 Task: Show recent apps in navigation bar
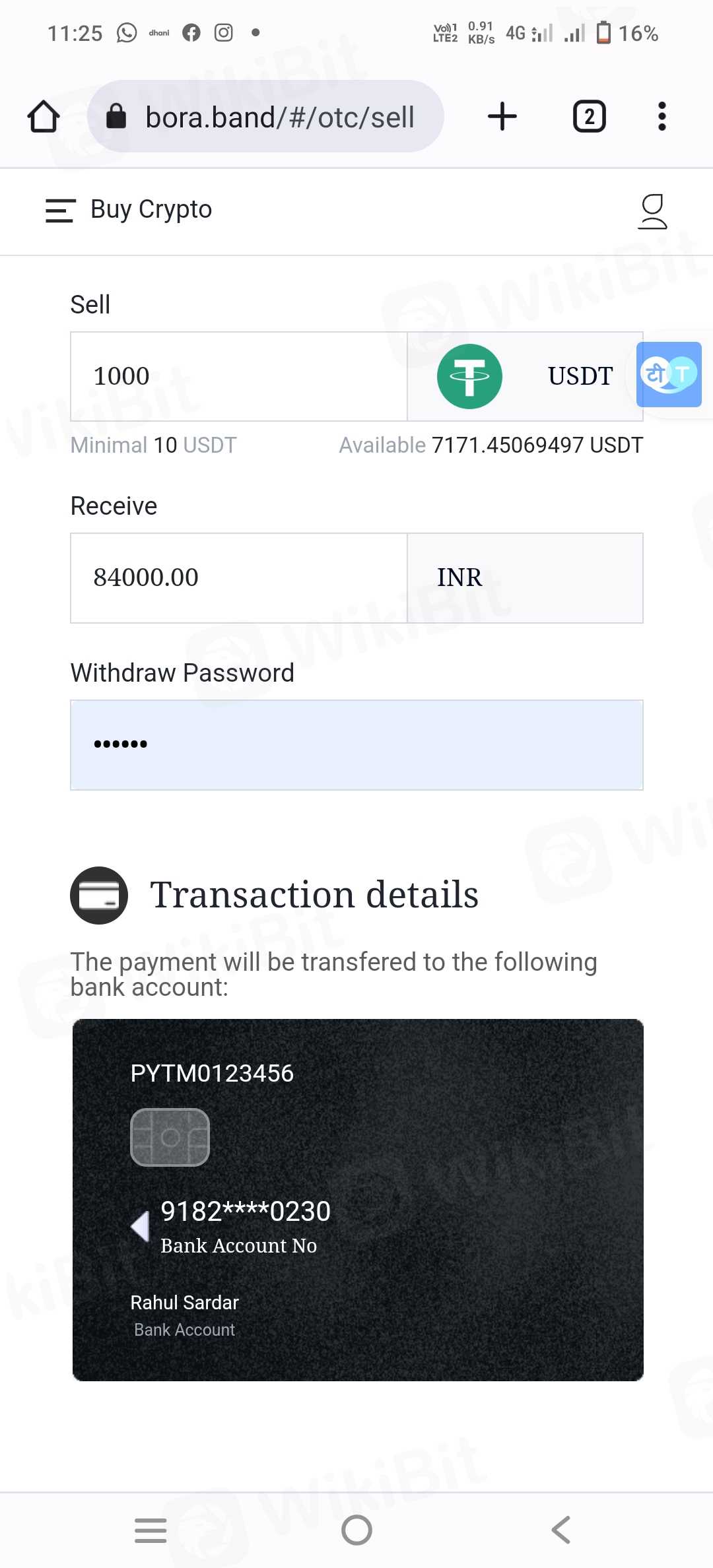pyautogui.click(x=151, y=1530)
